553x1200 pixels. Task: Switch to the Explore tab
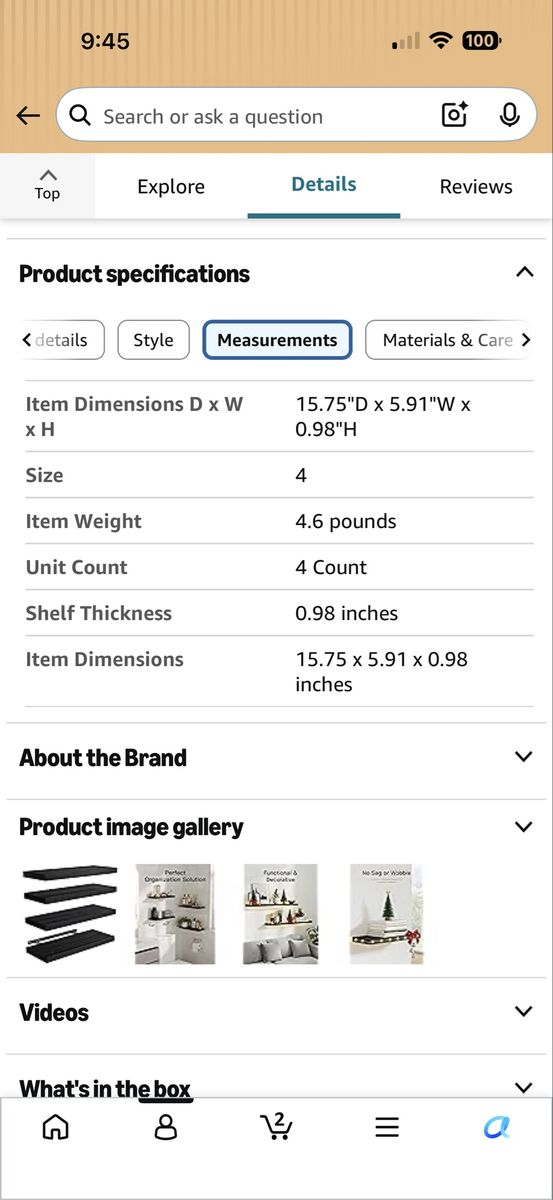coord(171,187)
